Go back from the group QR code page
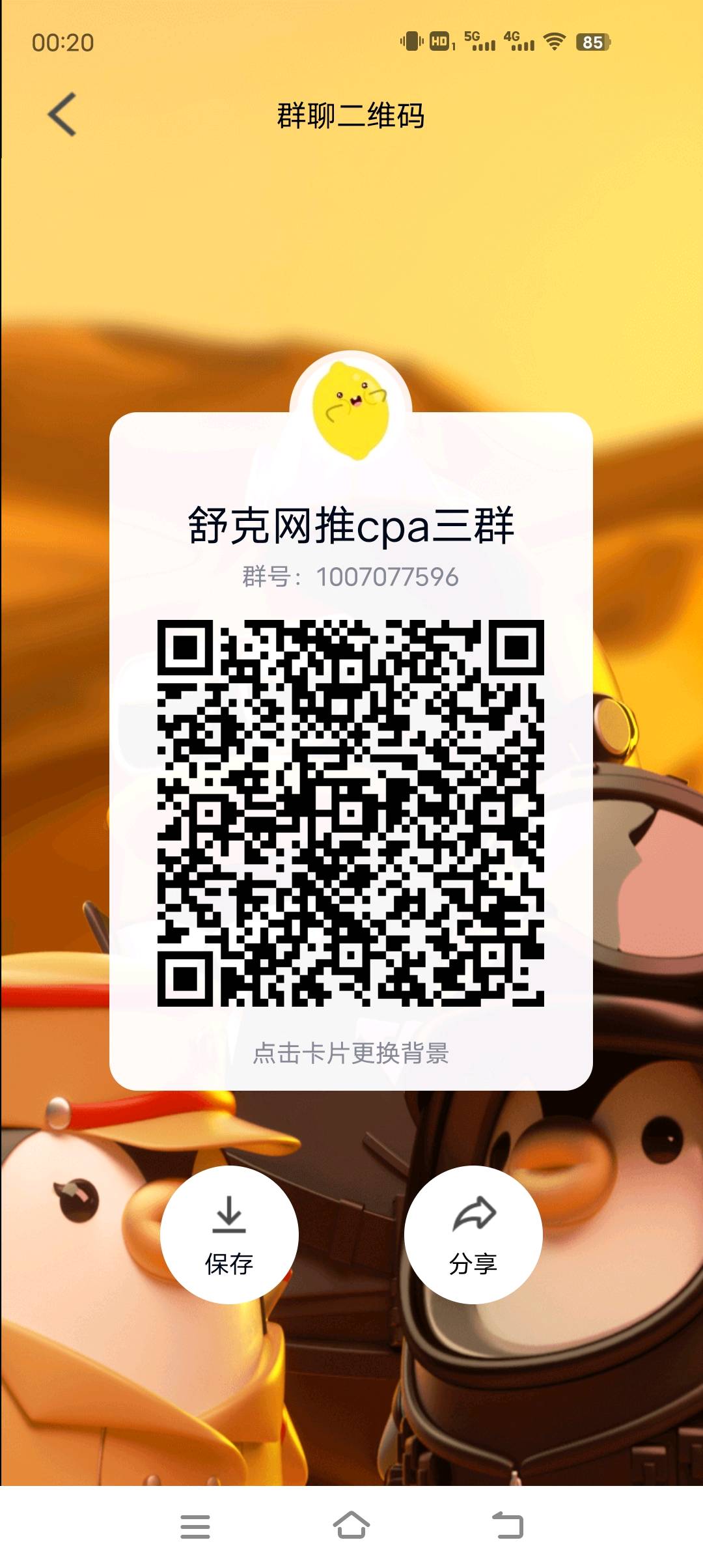Viewport: 703px width, 1568px height. click(62, 115)
